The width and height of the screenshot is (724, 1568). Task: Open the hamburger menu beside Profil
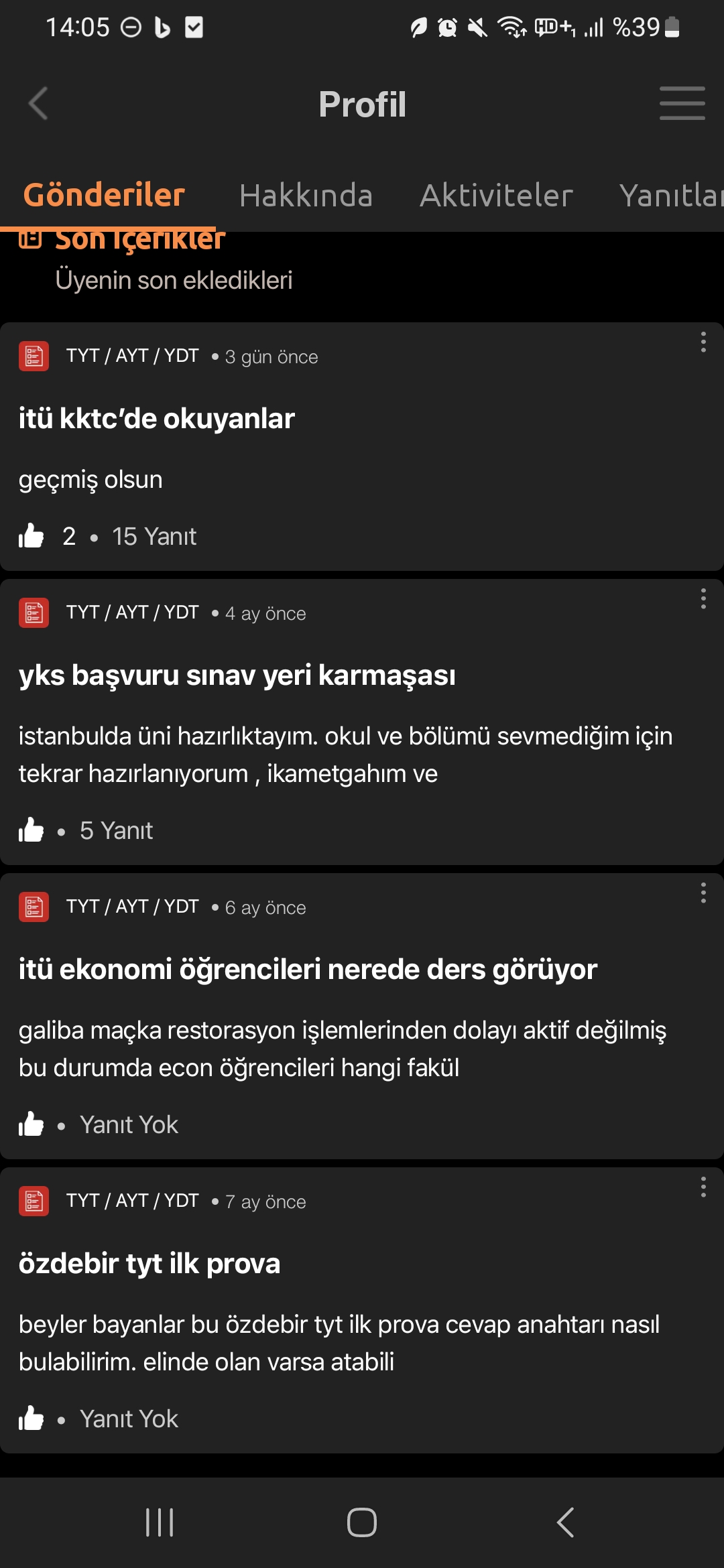pos(682,103)
